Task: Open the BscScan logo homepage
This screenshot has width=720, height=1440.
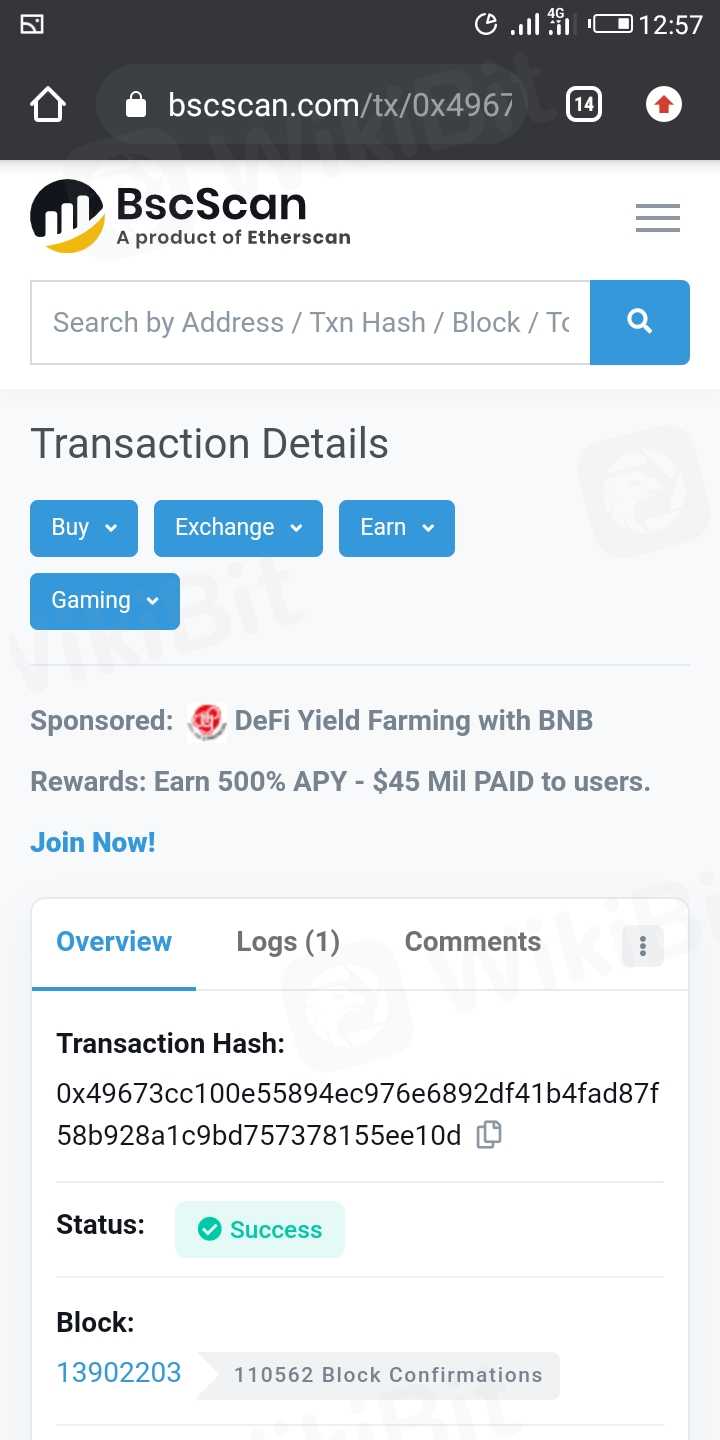Action: [x=190, y=216]
